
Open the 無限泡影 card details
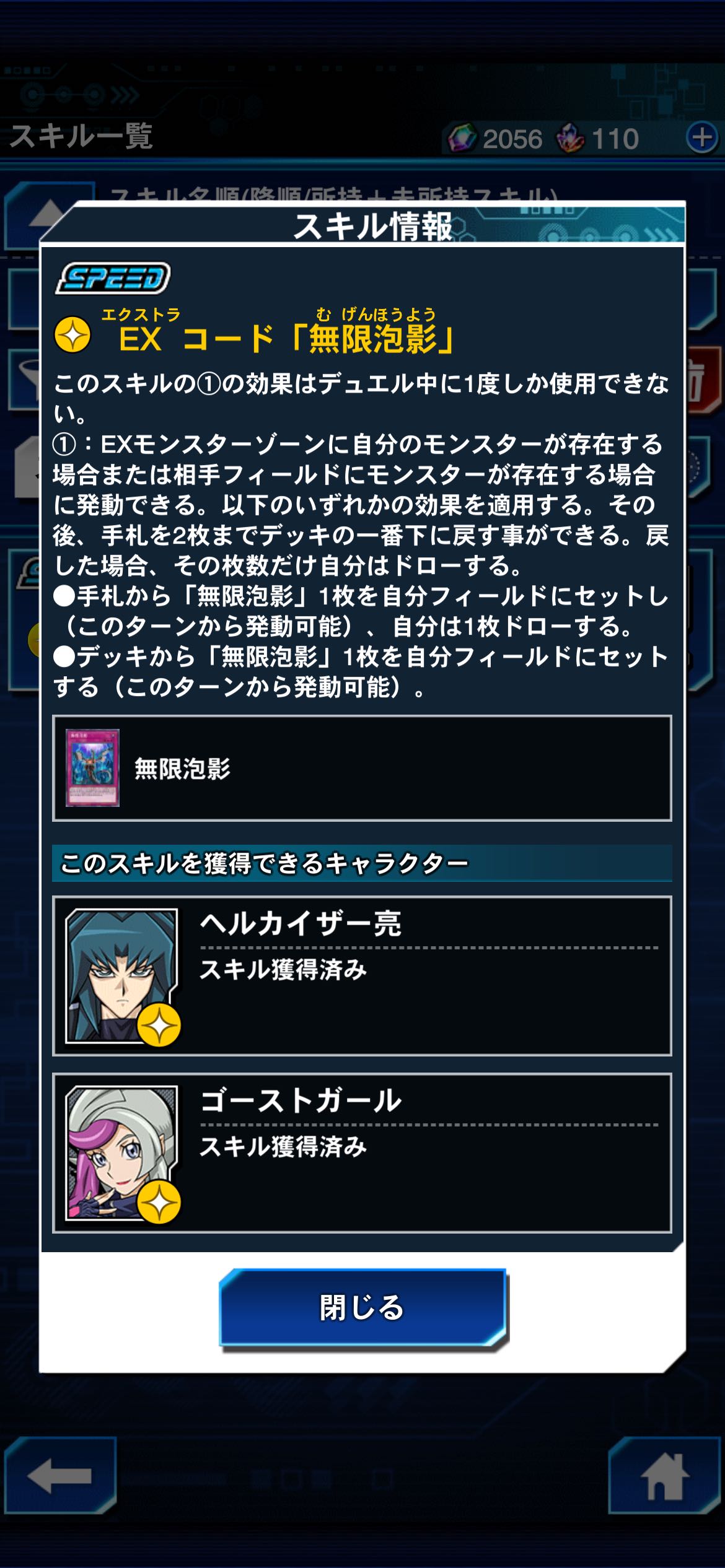pos(362,768)
